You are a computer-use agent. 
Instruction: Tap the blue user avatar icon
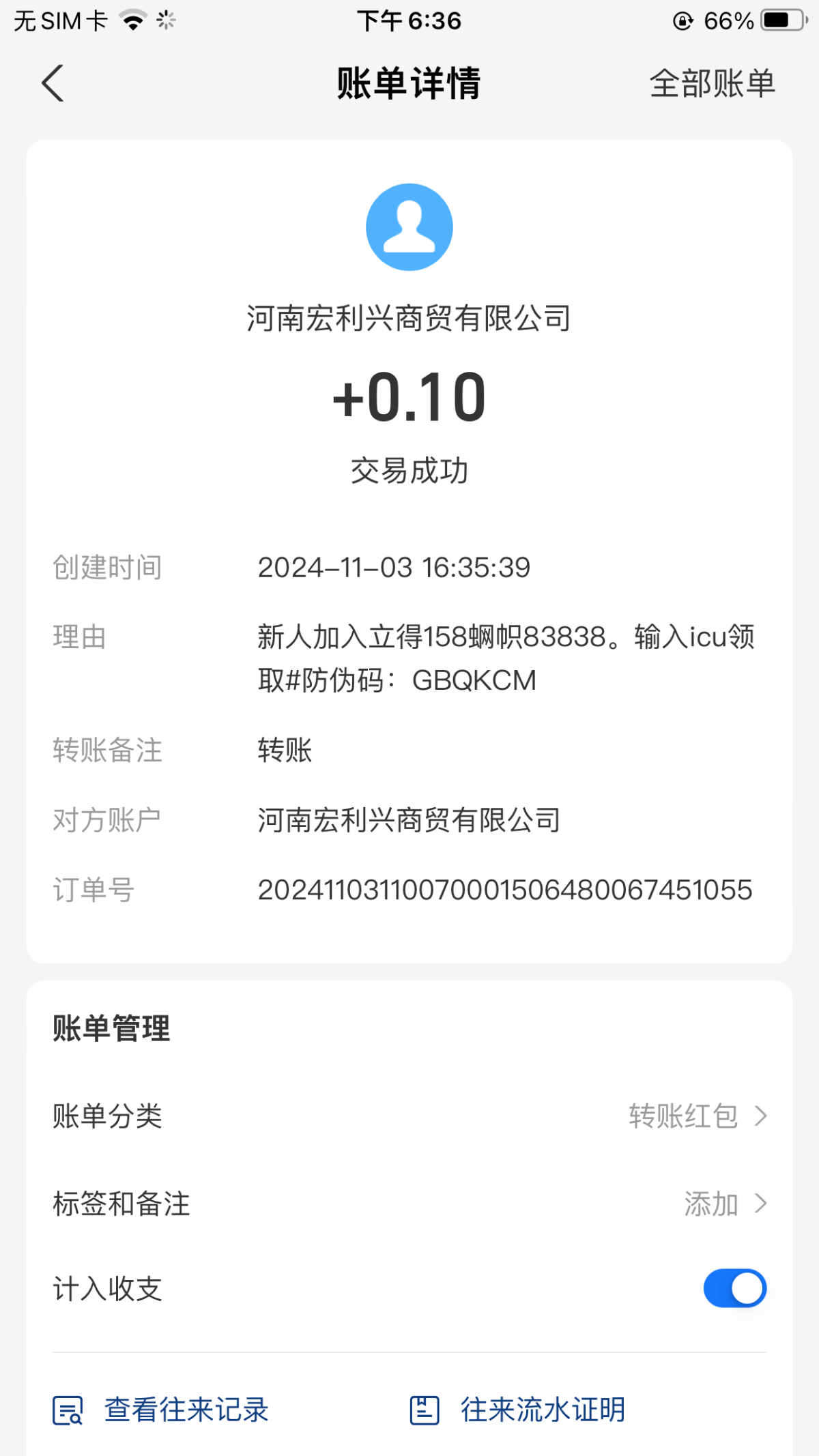pyautogui.click(x=409, y=227)
